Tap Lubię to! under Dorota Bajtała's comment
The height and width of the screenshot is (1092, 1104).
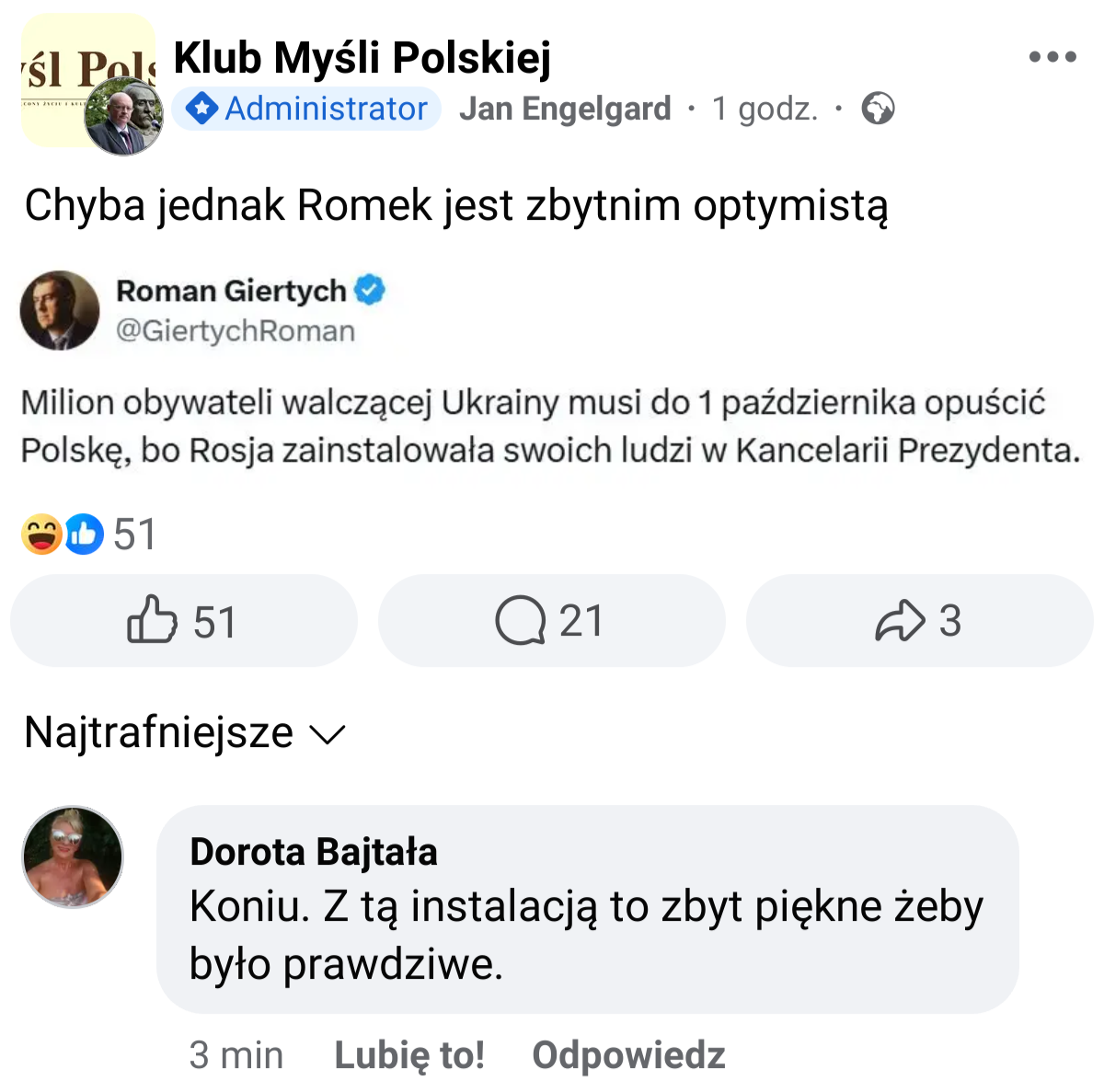click(x=409, y=1055)
